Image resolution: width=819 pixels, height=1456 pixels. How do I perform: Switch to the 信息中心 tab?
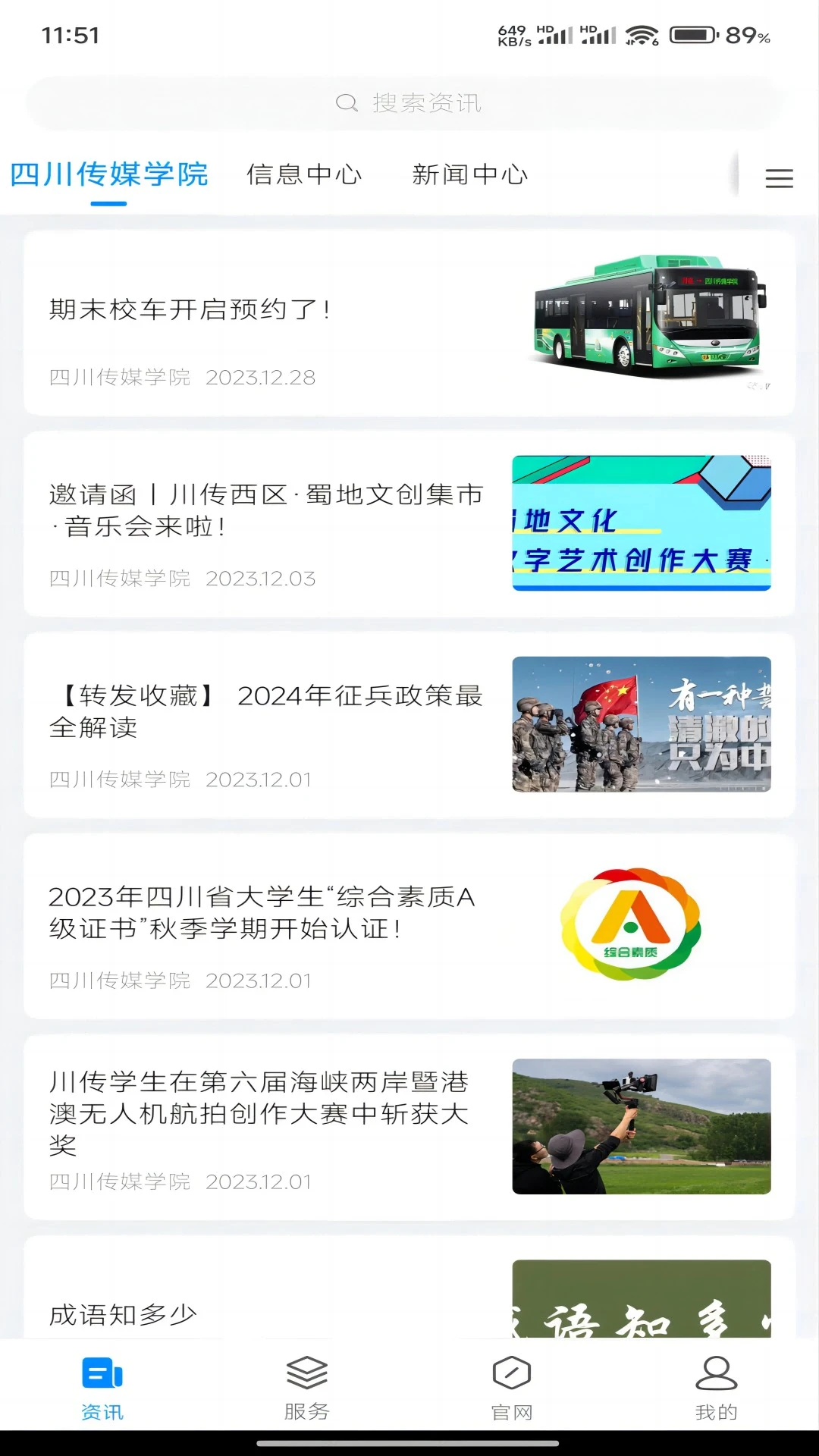(x=304, y=174)
